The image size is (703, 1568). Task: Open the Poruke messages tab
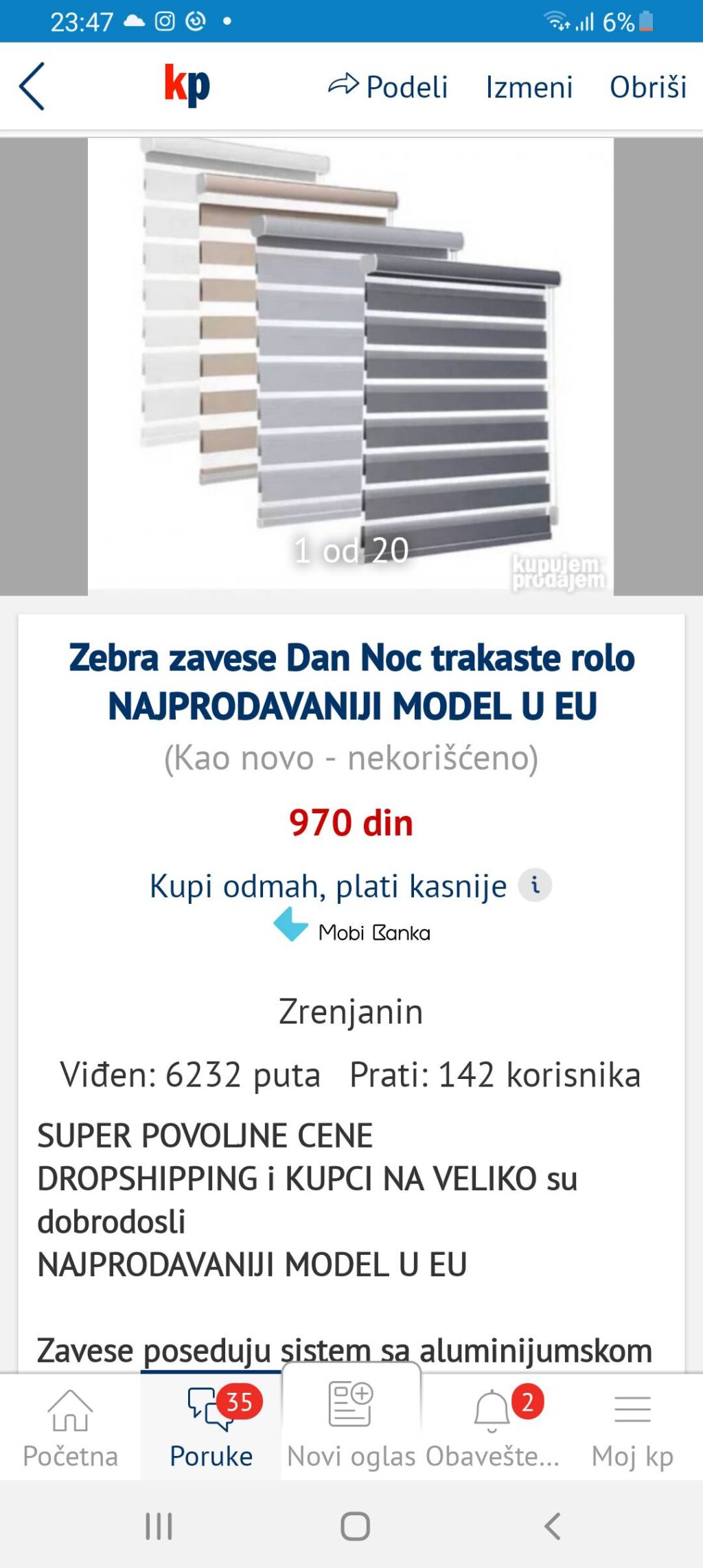pyautogui.click(x=211, y=1427)
